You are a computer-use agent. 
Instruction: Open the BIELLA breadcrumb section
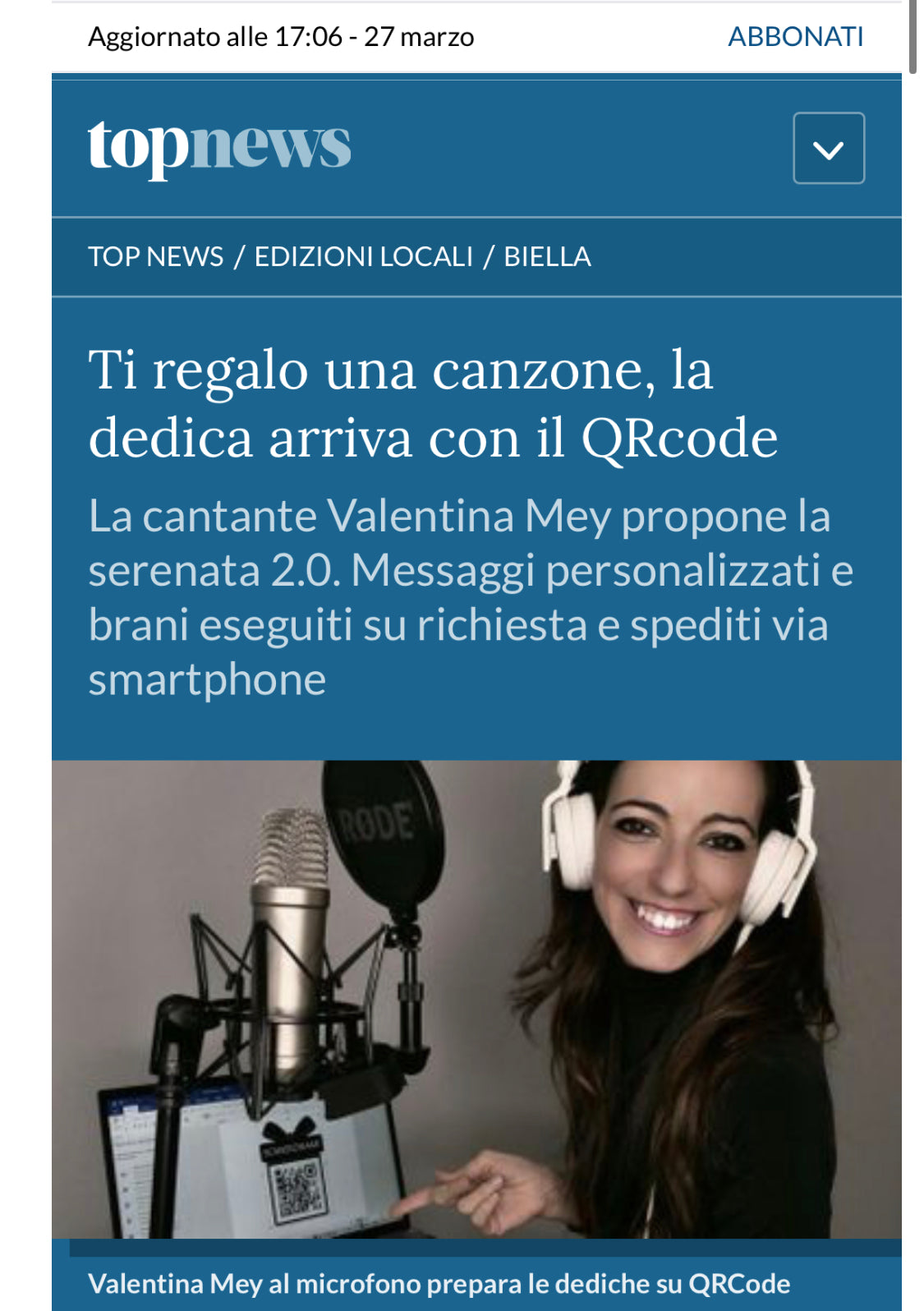(x=547, y=257)
